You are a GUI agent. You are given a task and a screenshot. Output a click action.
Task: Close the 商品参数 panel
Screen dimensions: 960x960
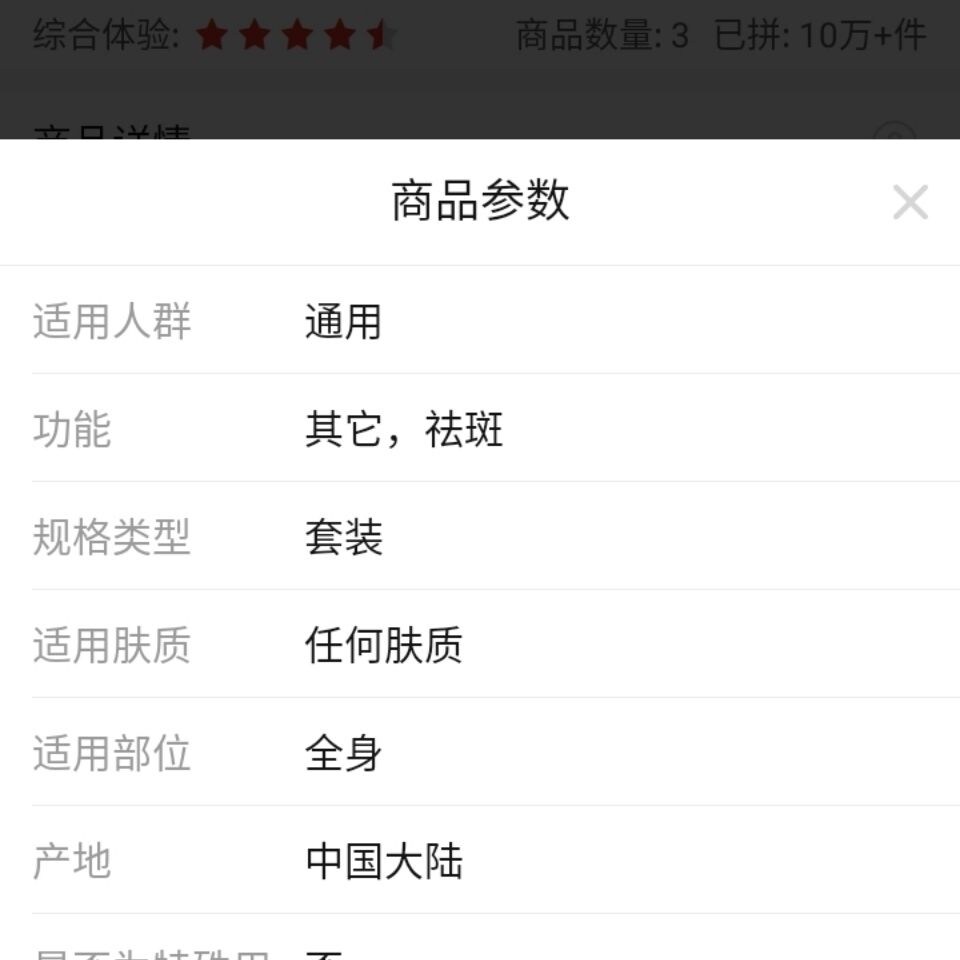910,203
